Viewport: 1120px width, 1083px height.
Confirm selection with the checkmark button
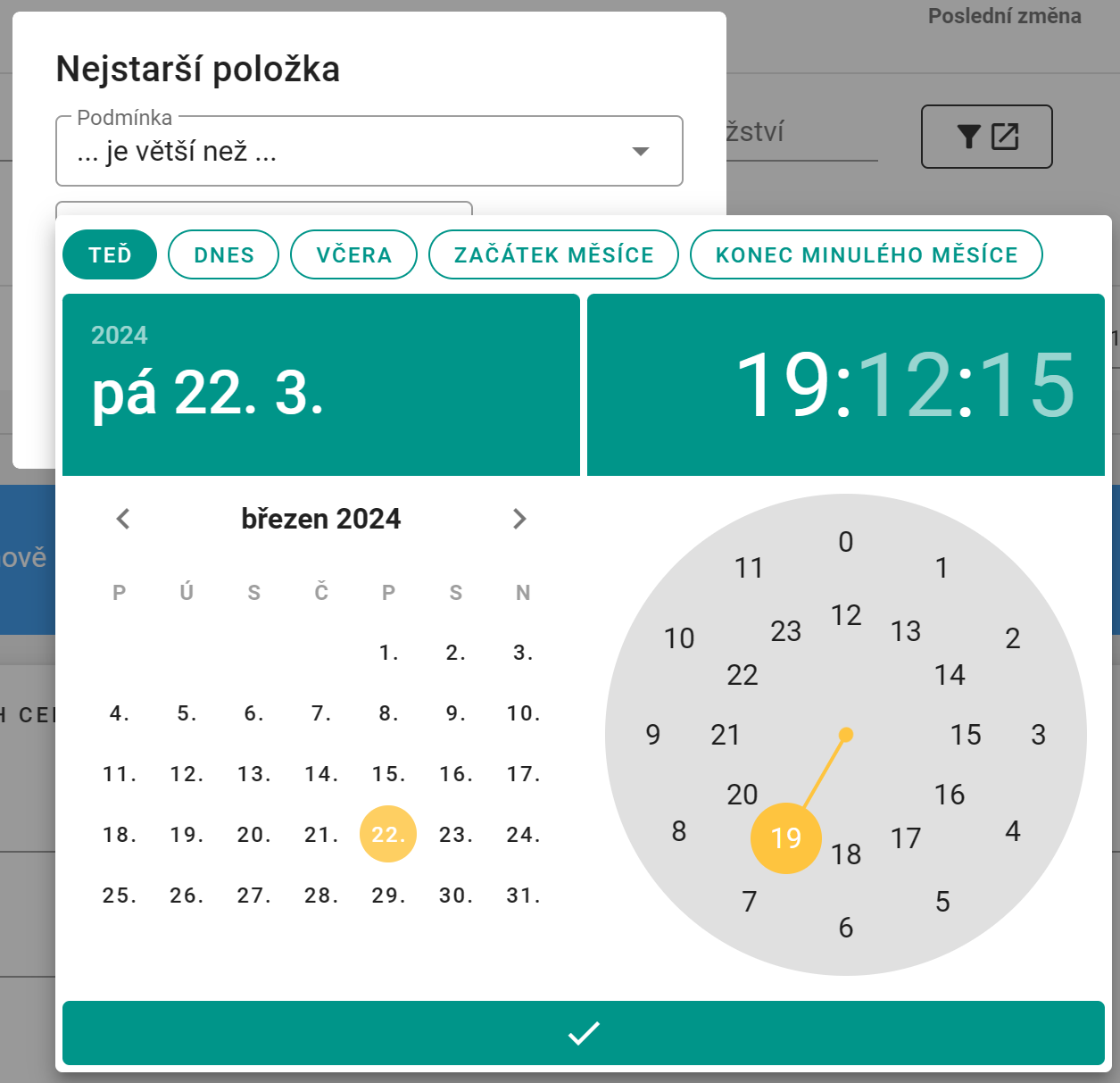click(x=583, y=1033)
